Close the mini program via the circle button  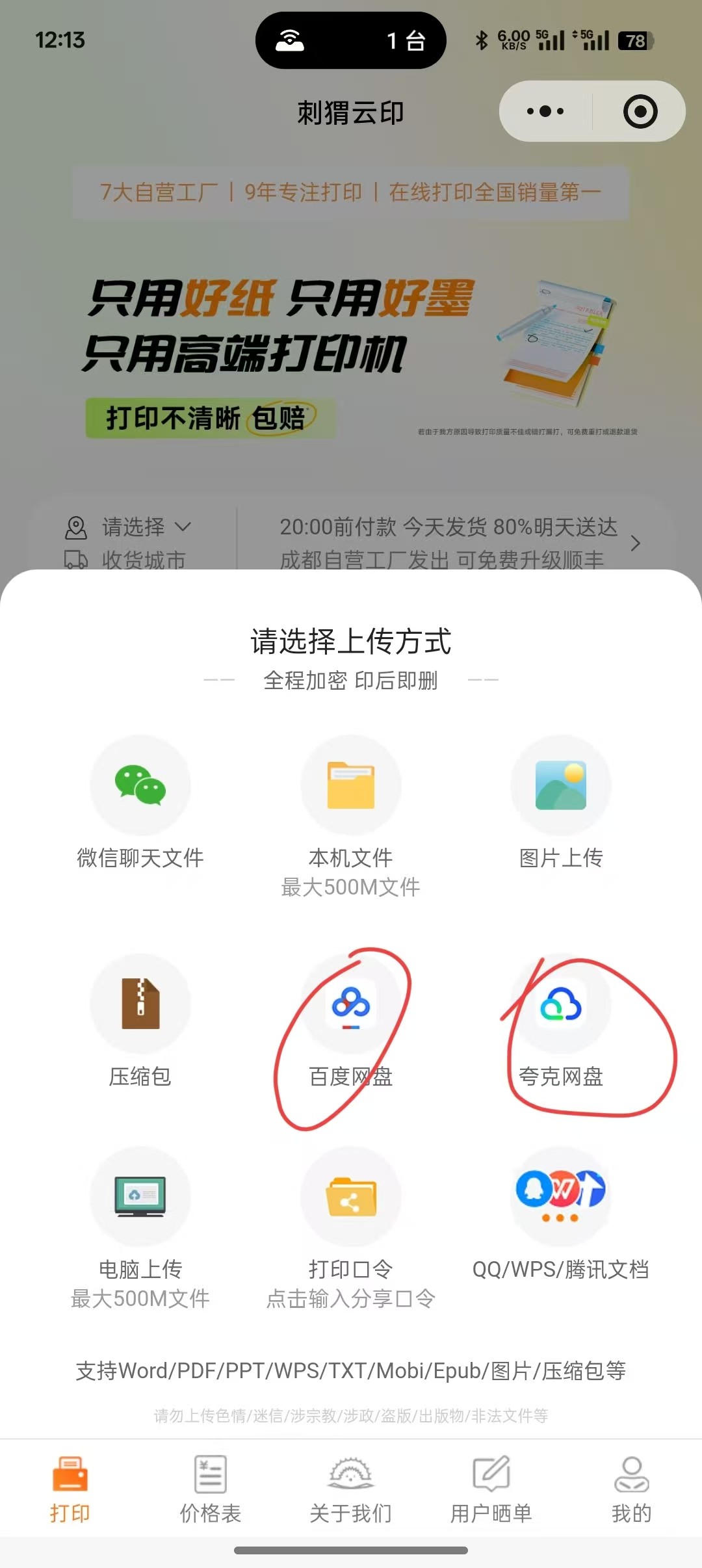click(x=640, y=111)
